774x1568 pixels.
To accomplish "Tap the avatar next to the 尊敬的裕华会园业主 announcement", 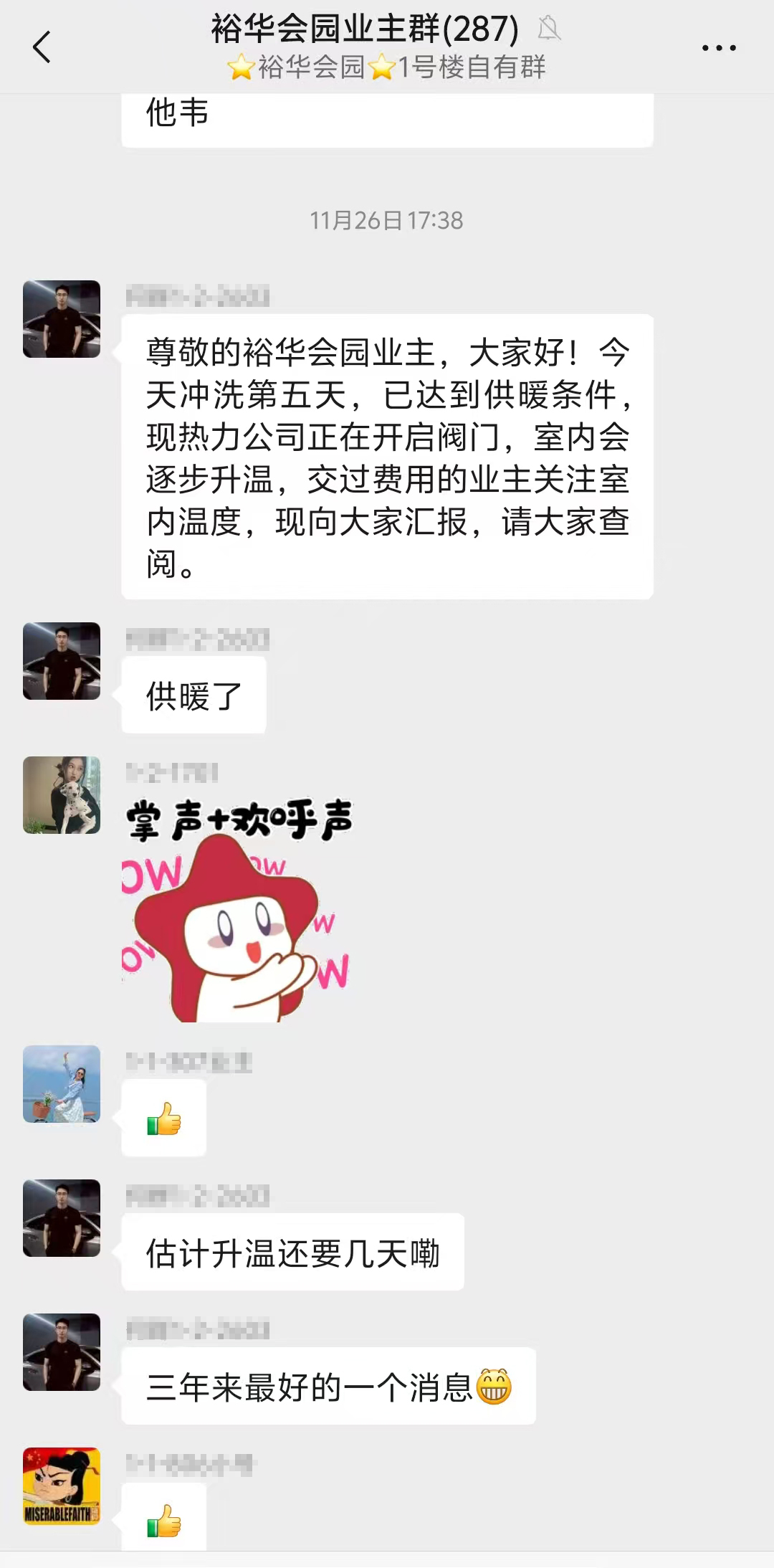I will [62, 319].
